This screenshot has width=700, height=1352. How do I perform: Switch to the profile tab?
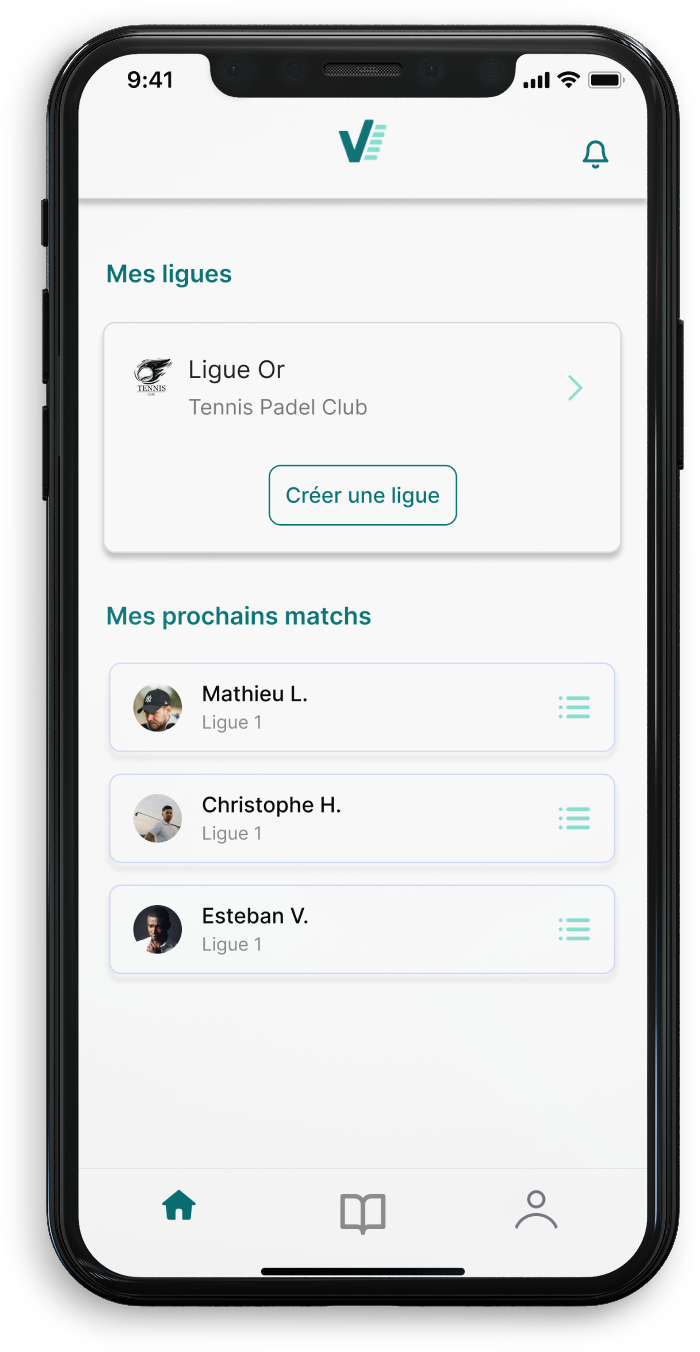click(x=536, y=1210)
